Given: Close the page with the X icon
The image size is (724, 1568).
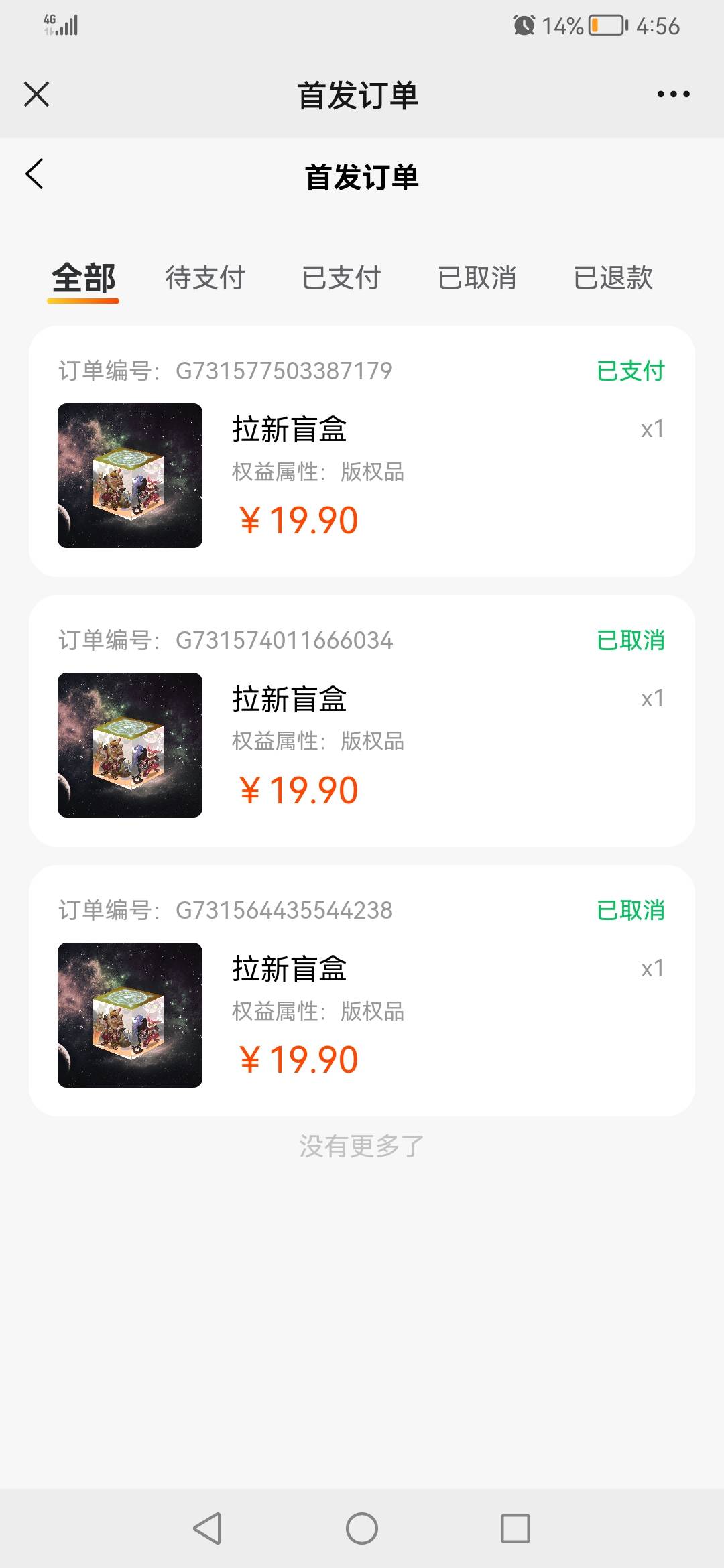Looking at the screenshot, I should coord(36,94).
